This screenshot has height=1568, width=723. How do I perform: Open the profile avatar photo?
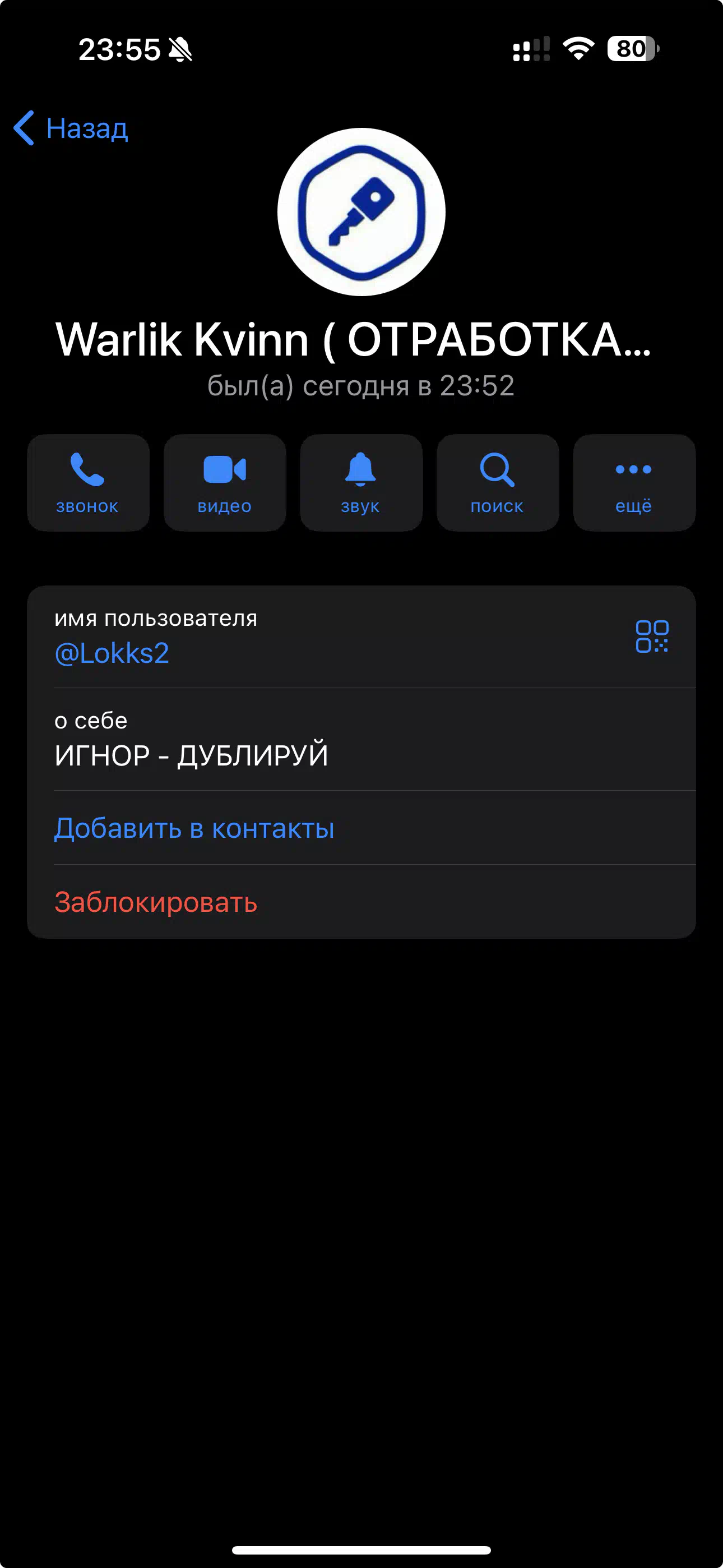click(x=361, y=212)
